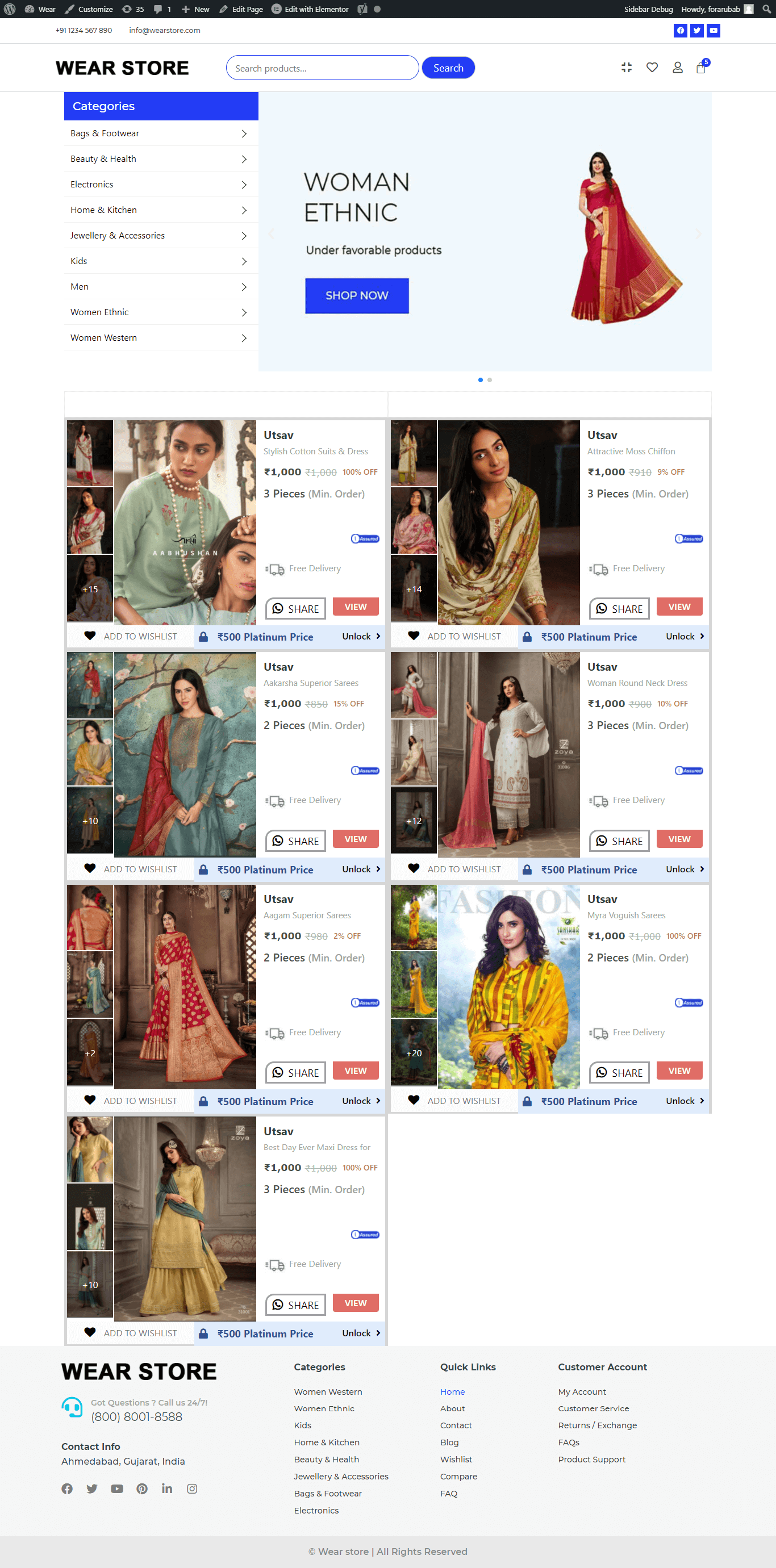Go to the second banner slide dot
This screenshot has height=1568, width=776.
(489, 380)
